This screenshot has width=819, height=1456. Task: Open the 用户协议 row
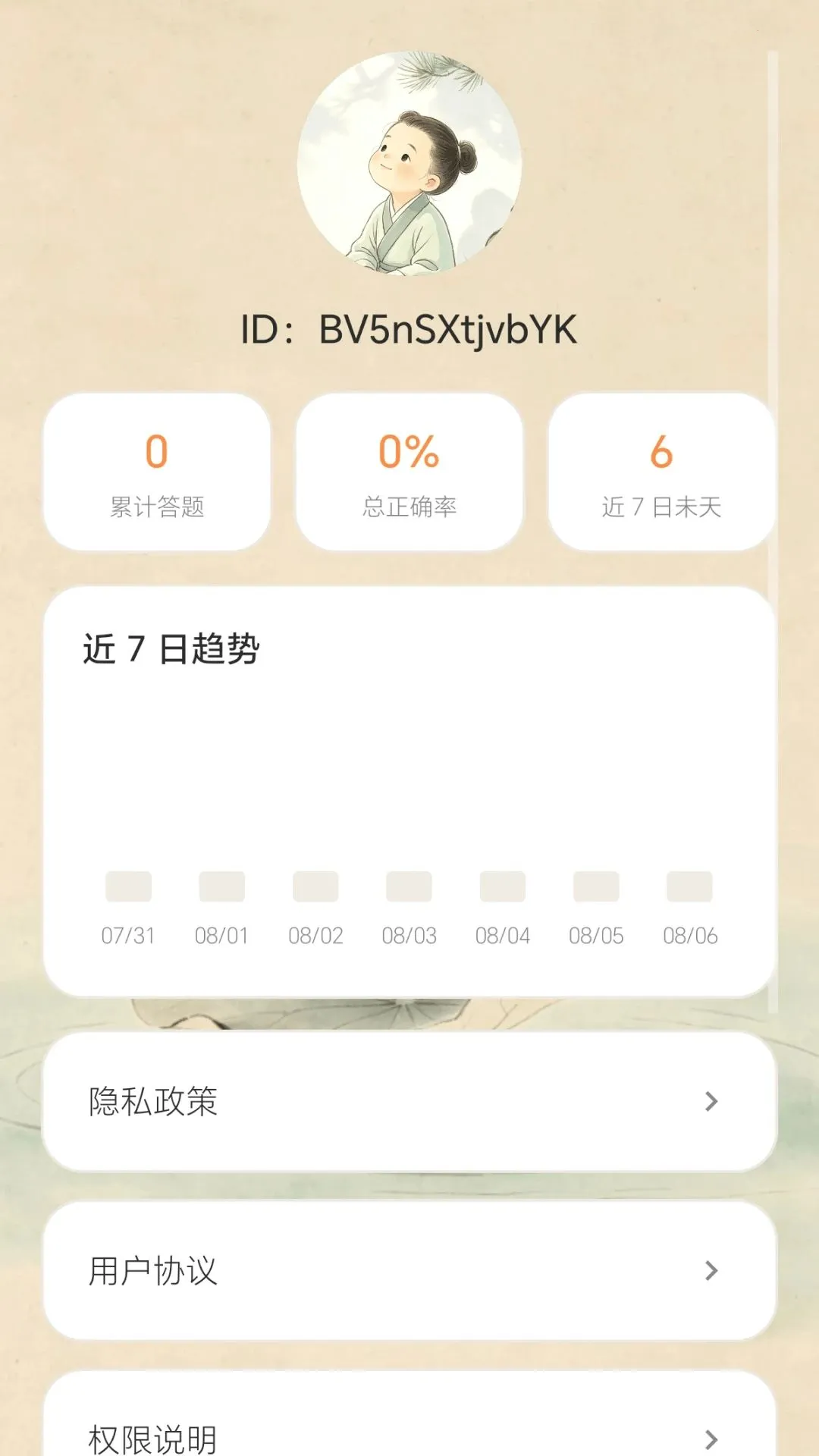409,1270
